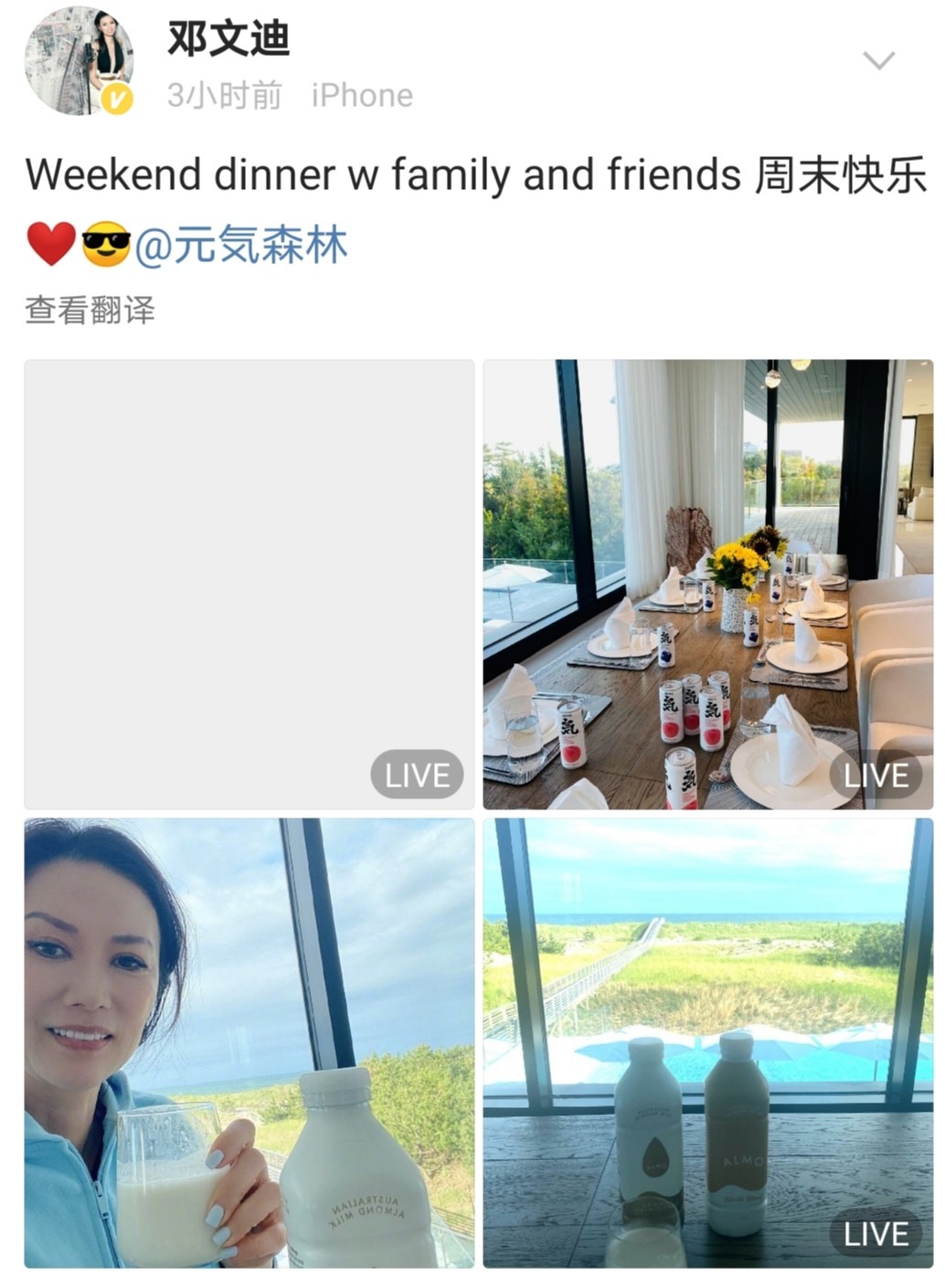Screen dimensions: 945x1288
Task: Open 邓文迪's profile avatar
Action: pyautogui.click(x=79, y=61)
